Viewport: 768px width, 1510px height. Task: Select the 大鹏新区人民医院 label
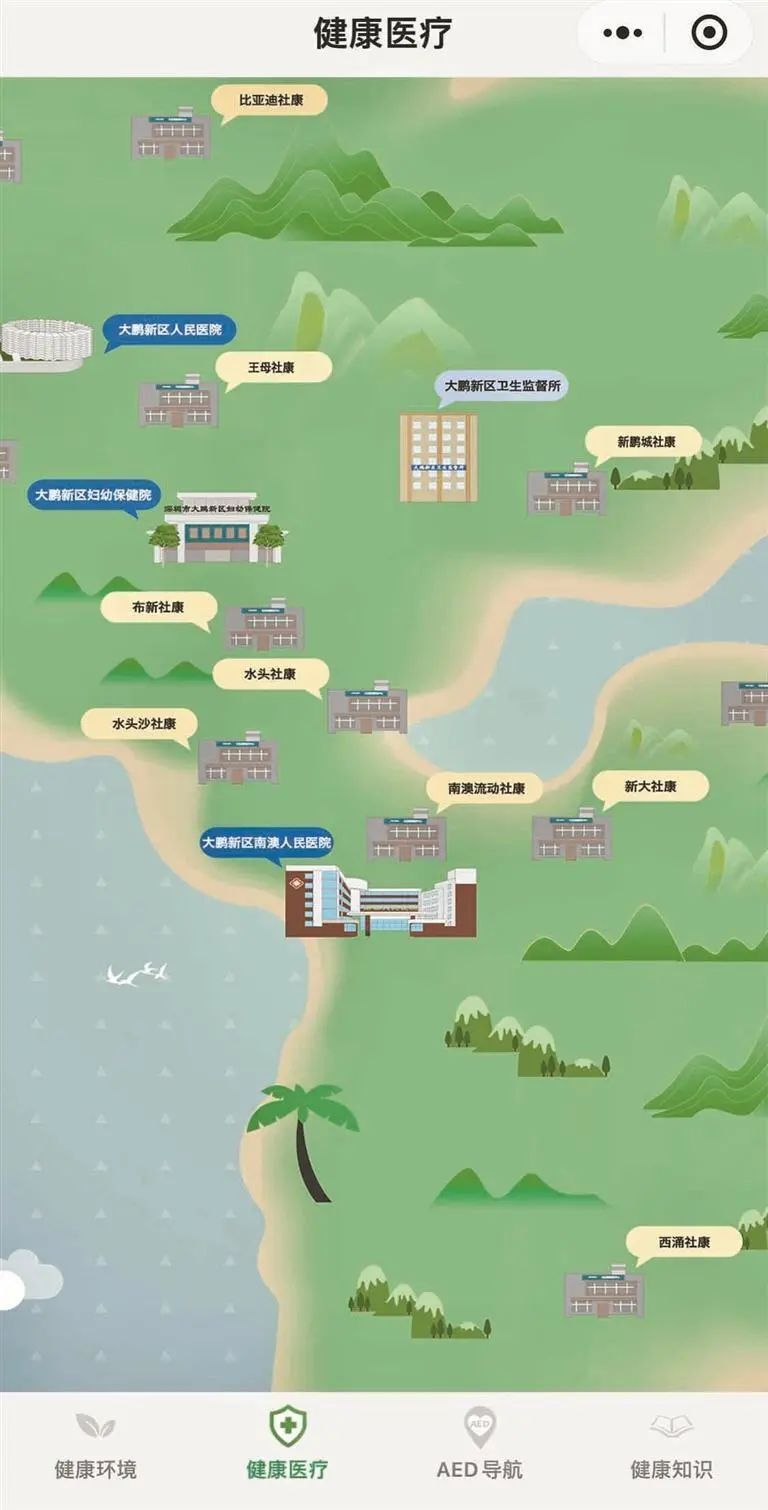[171, 330]
